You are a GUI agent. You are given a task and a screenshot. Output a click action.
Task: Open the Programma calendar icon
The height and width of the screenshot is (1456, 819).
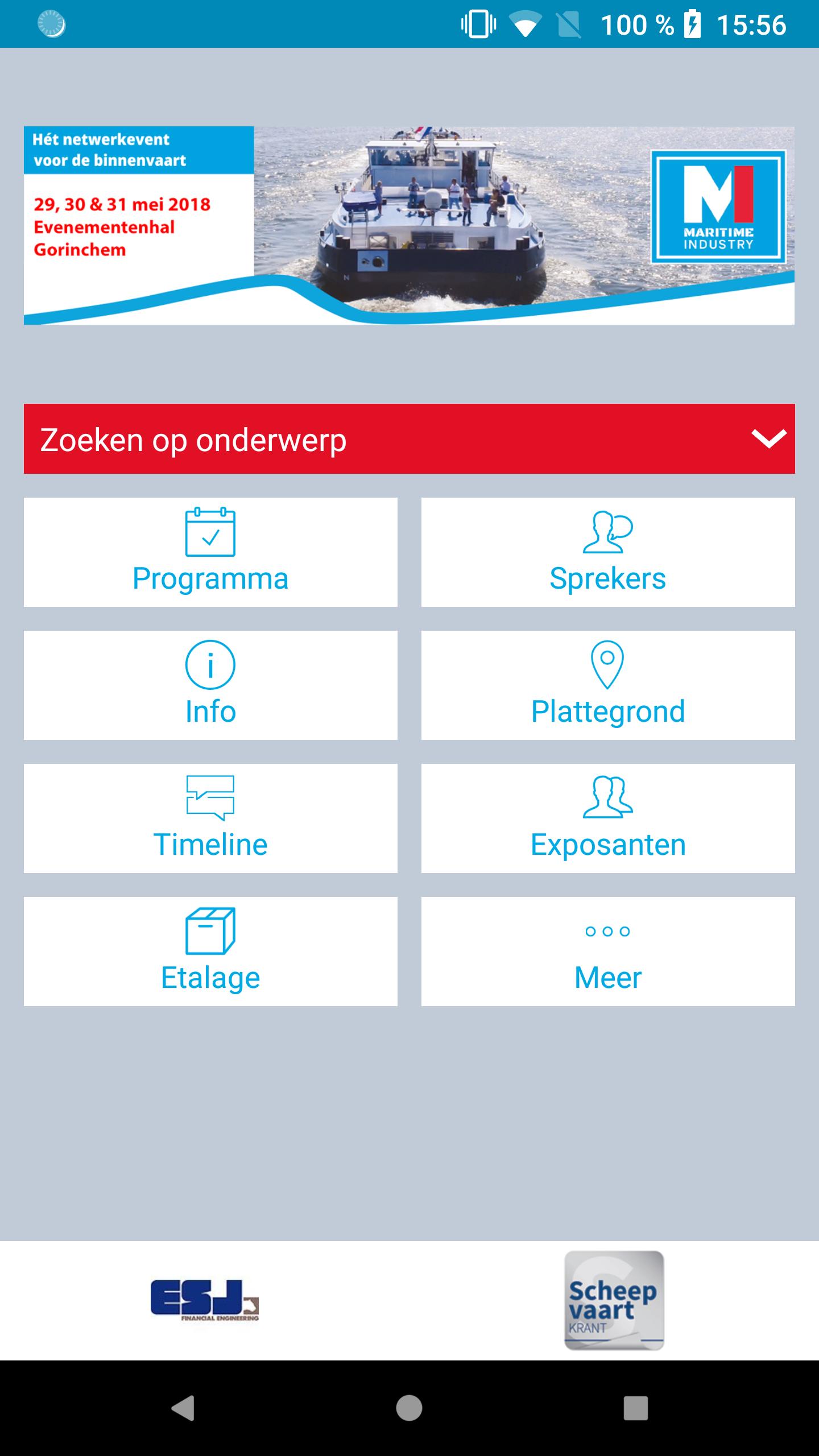(210, 533)
